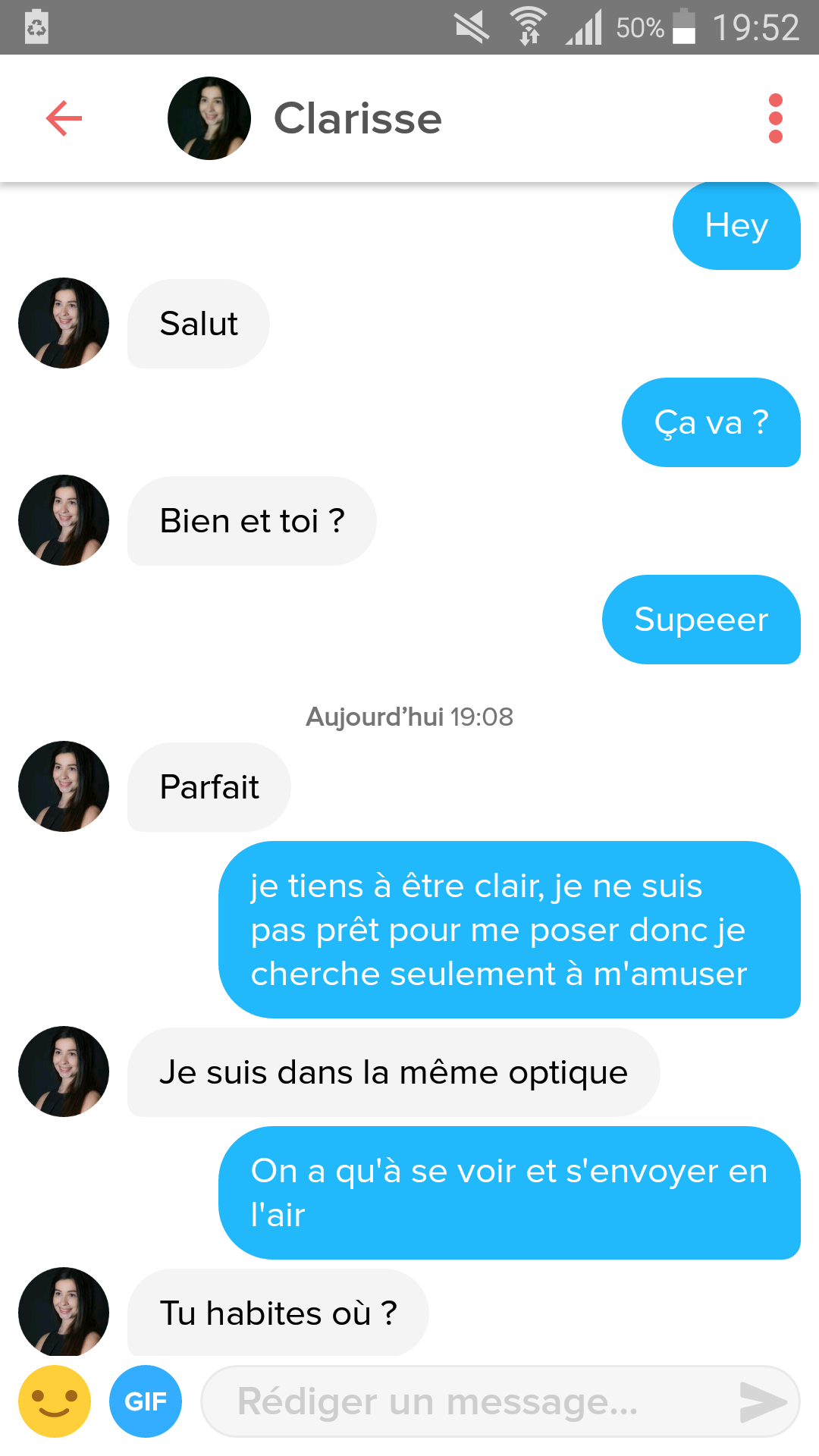Tap the send arrow icon
Viewport: 819px width, 1456px height.
coord(763,1401)
